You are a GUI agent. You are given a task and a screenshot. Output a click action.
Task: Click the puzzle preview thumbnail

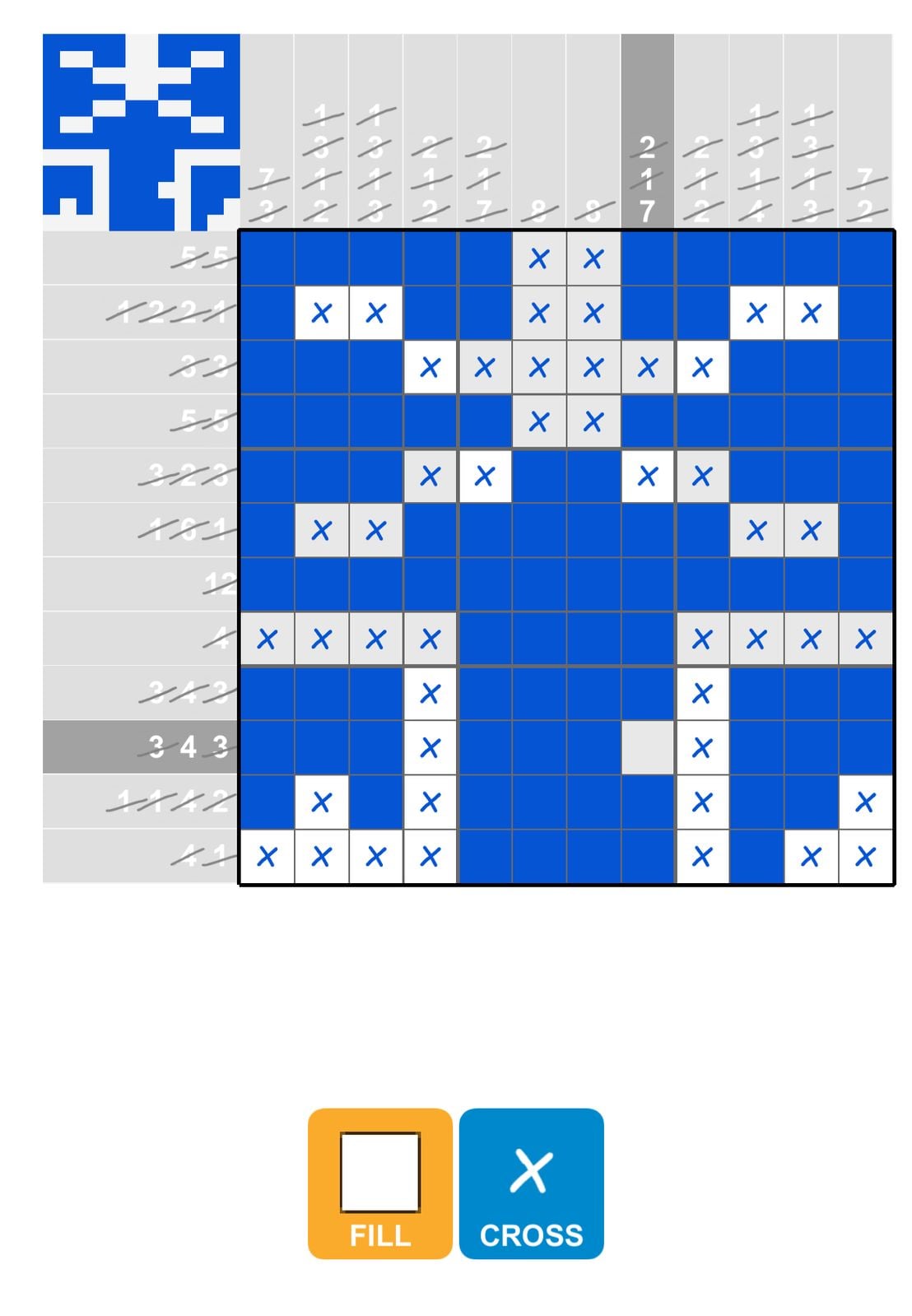click(x=140, y=130)
